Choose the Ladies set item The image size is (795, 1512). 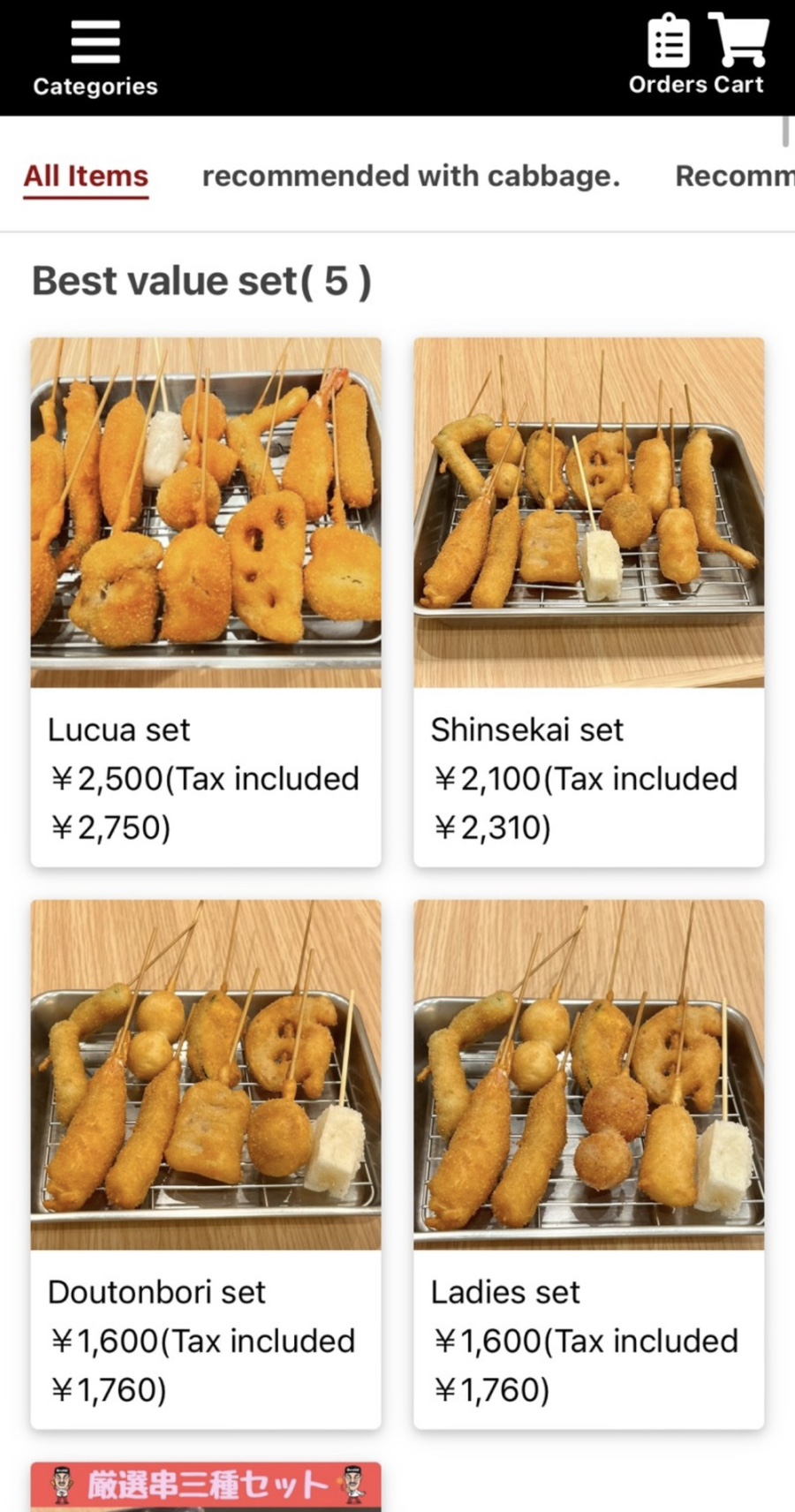pyautogui.click(x=588, y=1162)
